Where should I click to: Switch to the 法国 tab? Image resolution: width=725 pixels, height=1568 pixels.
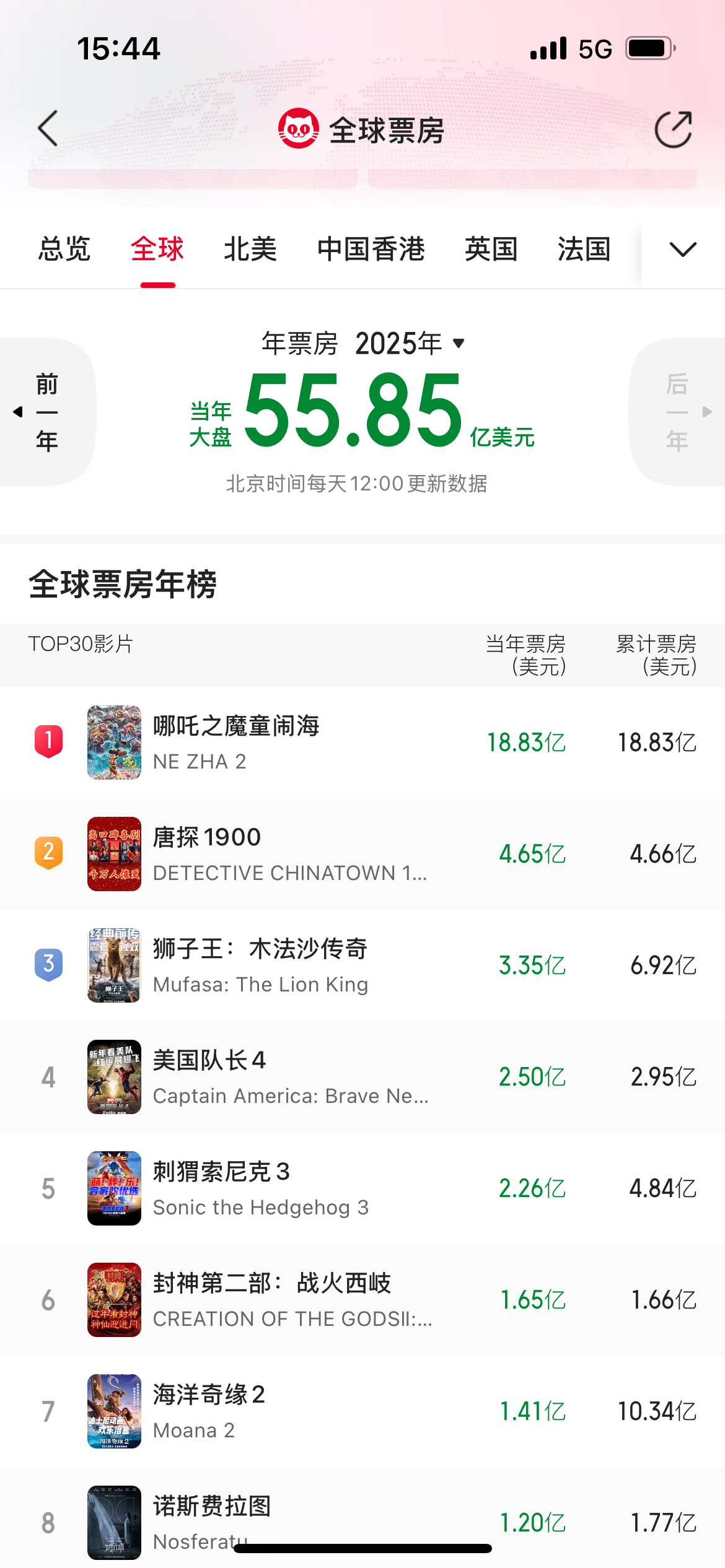pos(584,249)
